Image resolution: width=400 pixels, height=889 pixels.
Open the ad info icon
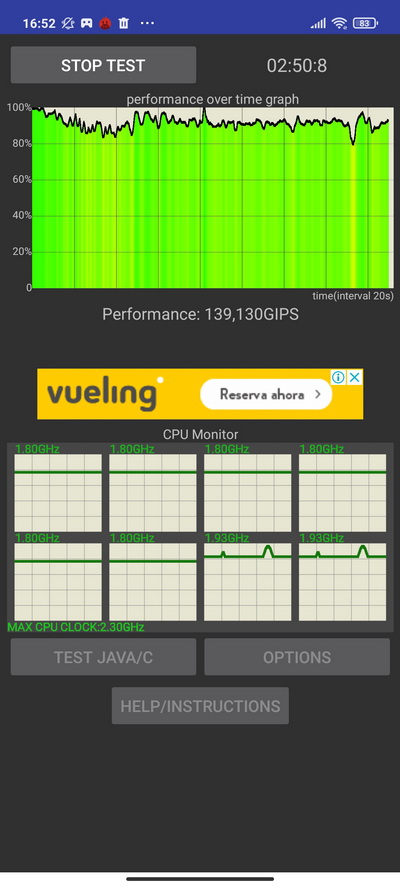pyautogui.click(x=338, y=377)
